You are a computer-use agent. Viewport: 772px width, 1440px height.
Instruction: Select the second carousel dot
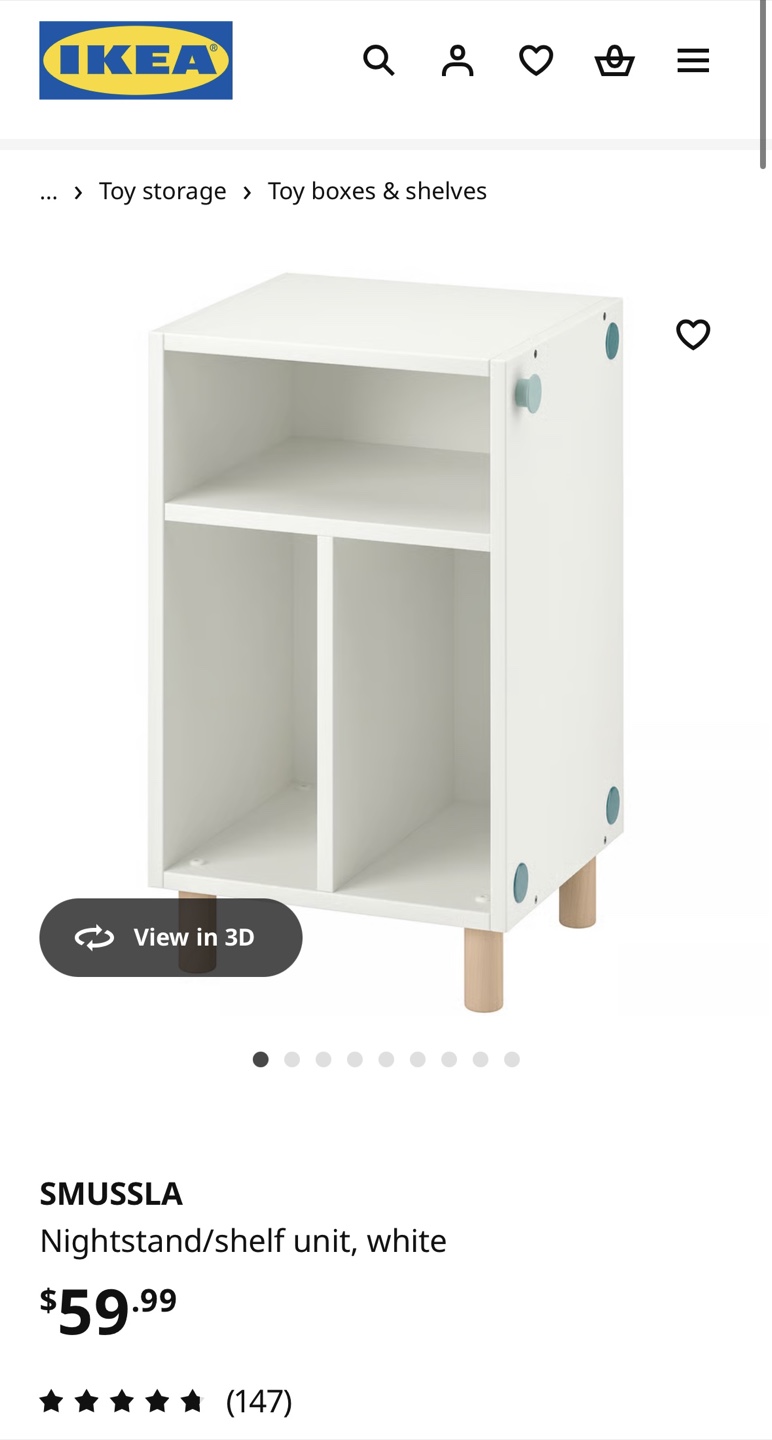click(292, 1058)
